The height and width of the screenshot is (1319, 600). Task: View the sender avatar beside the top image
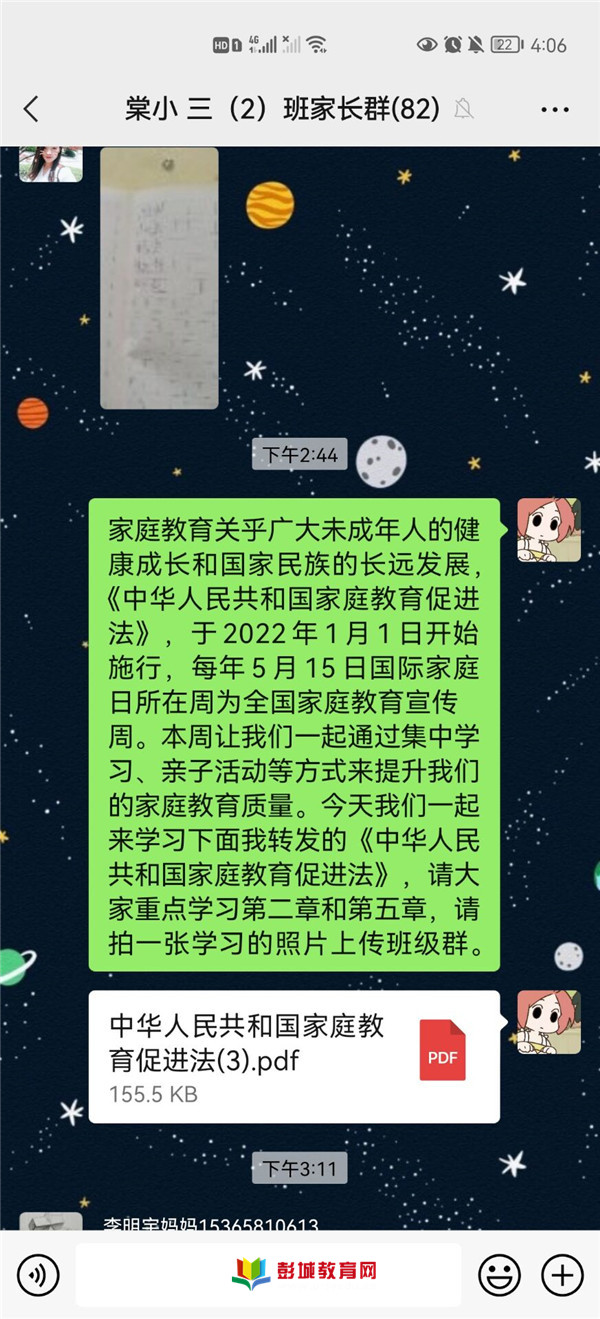click(50, 164)
